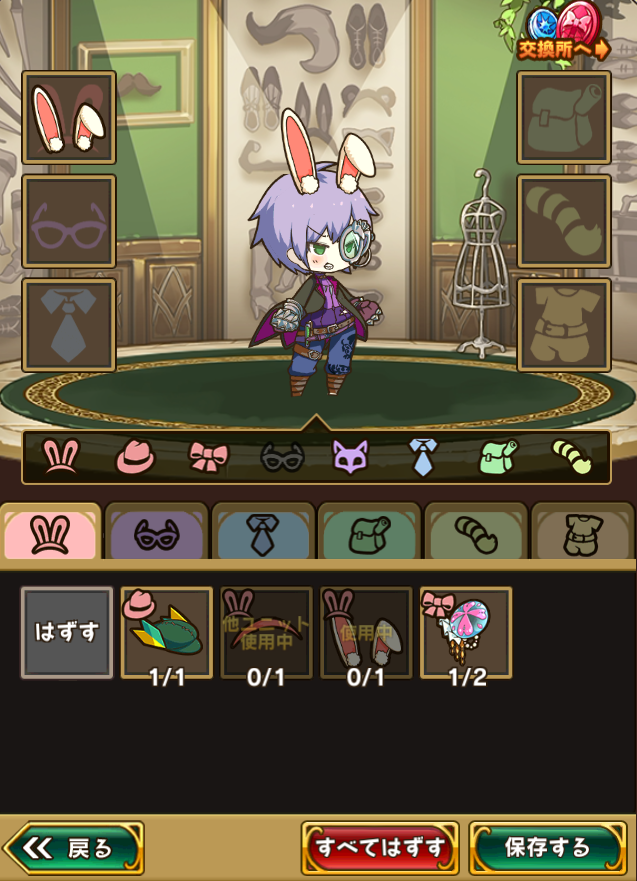Go back with the 戻る button
637x881 pixels.
(75, 848)
